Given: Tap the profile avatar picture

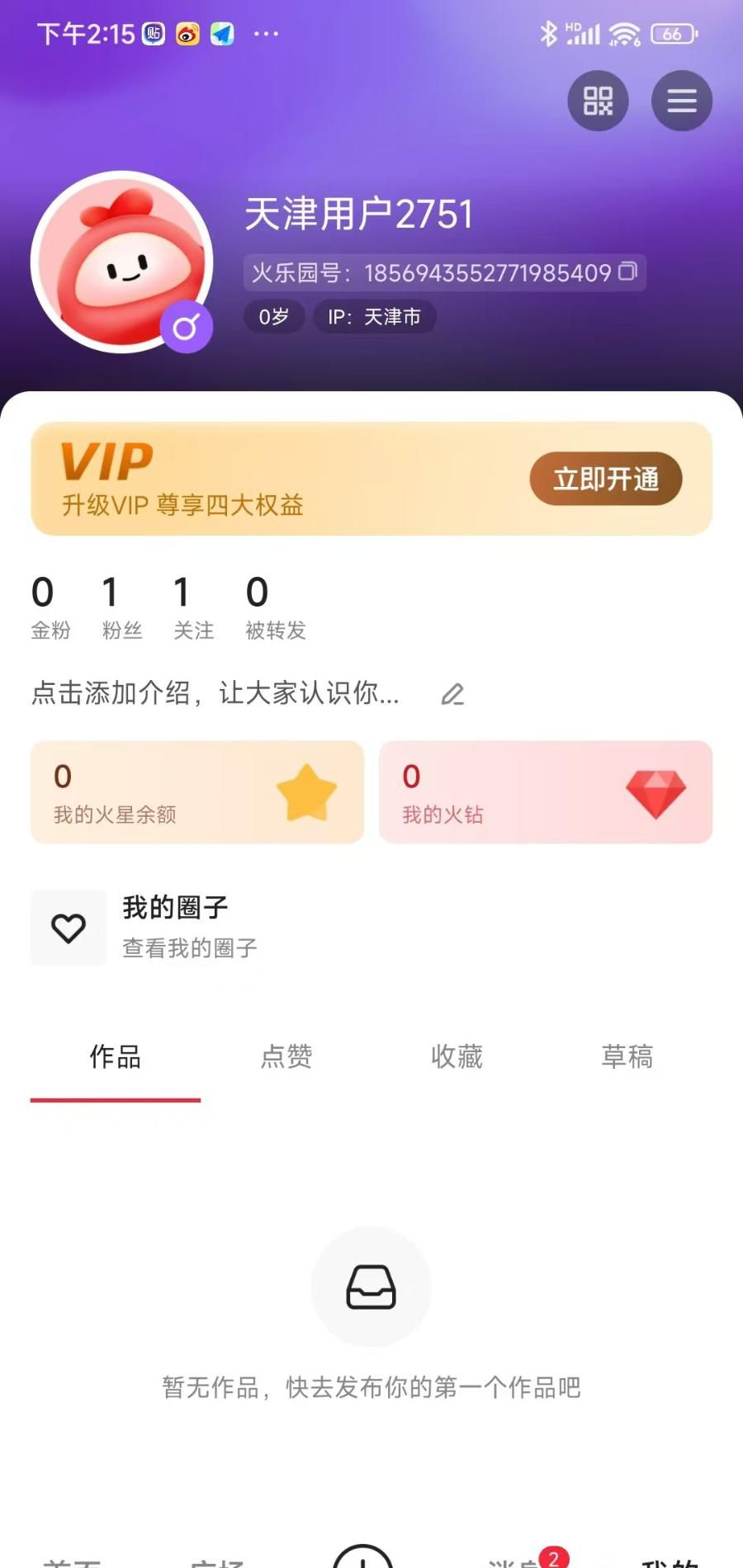Looking at the screenshot, I should (x=122, y=262).
